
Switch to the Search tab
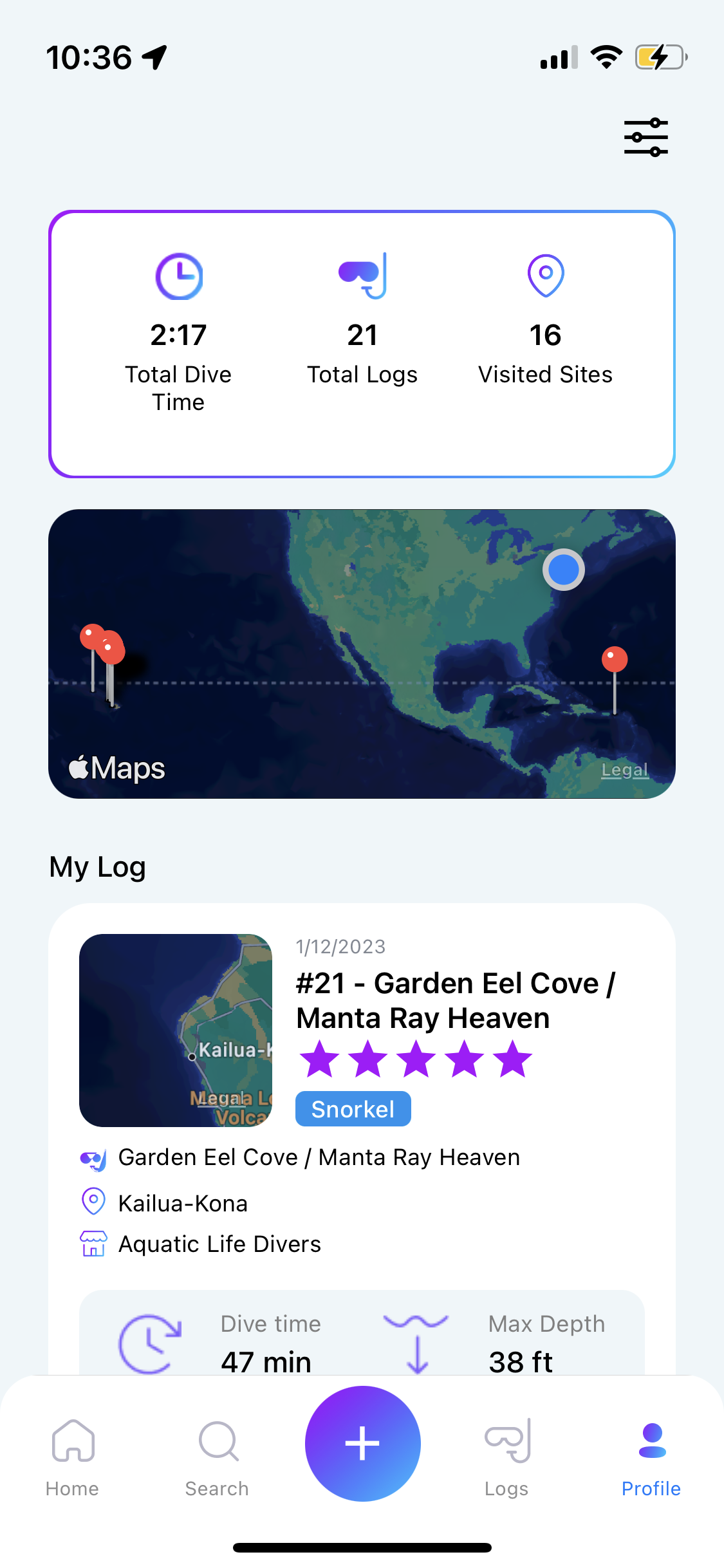[218, 1458]
